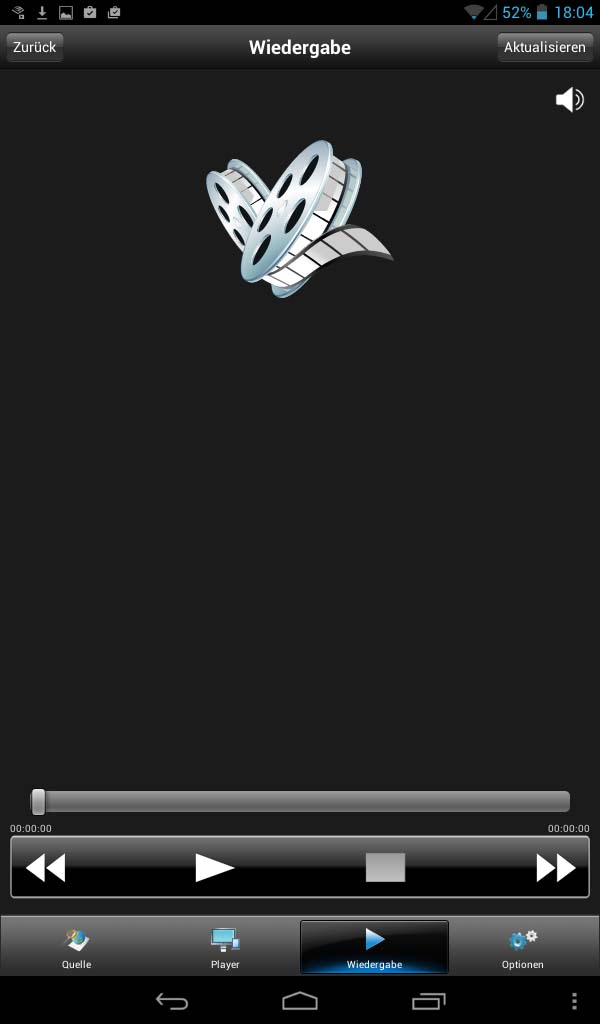Open the Optionen tab
The height and width of the screenshot is (1024, 600).
point(523,948)
